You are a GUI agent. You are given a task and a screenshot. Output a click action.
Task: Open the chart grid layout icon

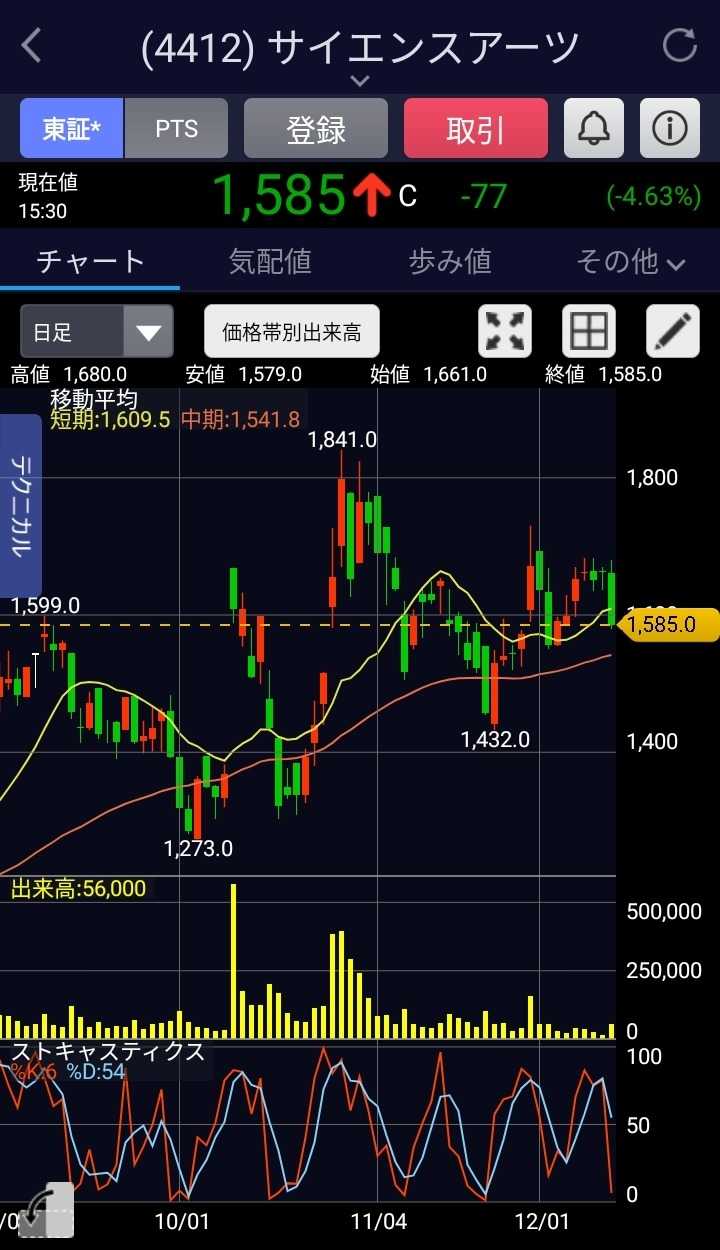click(x=588, y=332)
